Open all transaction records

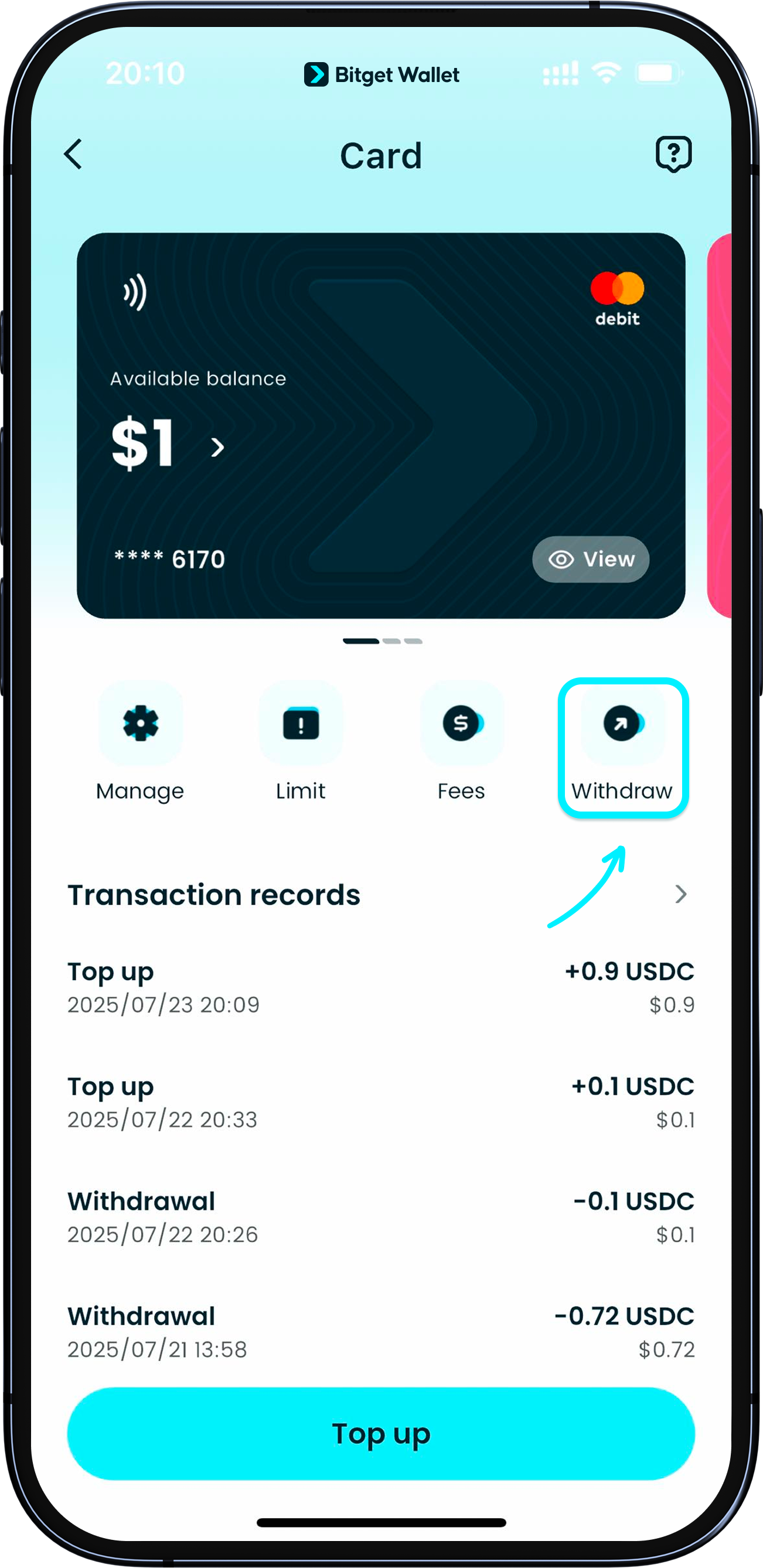point(680,894)
